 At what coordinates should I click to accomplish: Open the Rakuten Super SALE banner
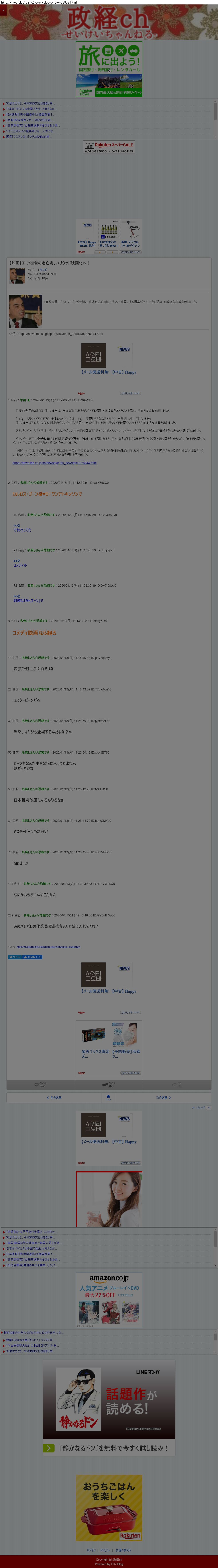[x=109, y=147]
